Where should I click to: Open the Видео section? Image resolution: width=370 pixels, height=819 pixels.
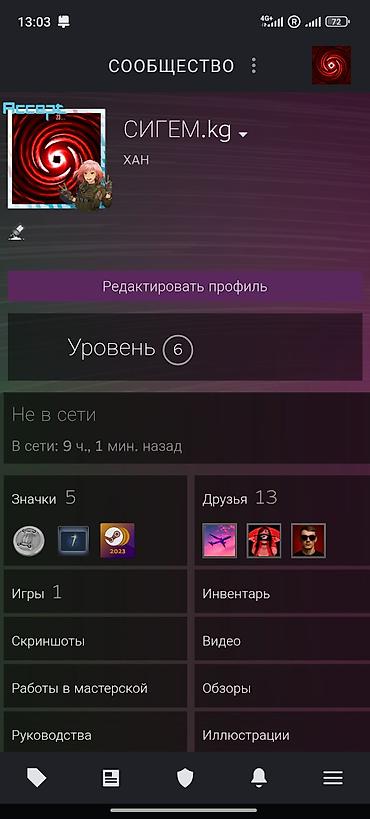click(282, 640)
